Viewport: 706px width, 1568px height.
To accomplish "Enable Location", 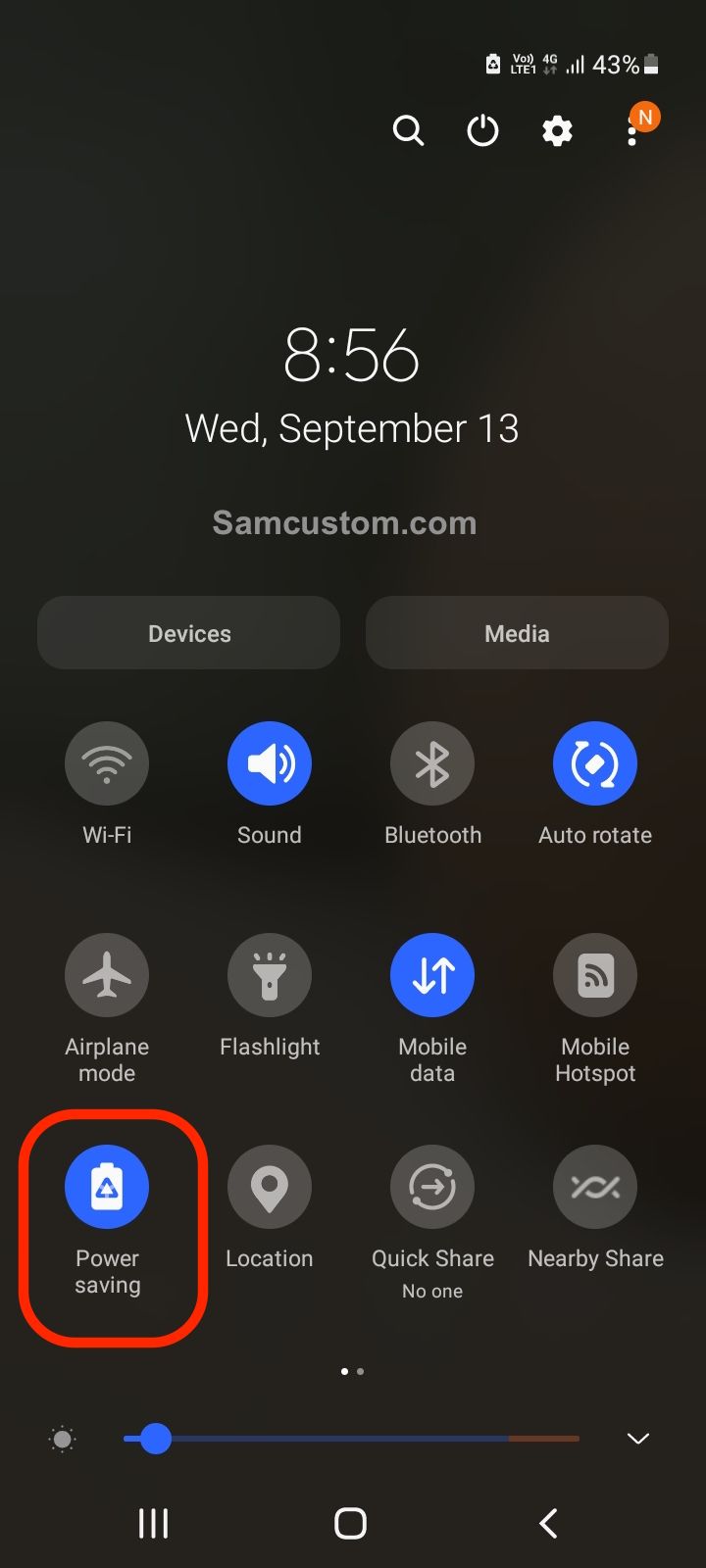I will [x=270, y=1187].
